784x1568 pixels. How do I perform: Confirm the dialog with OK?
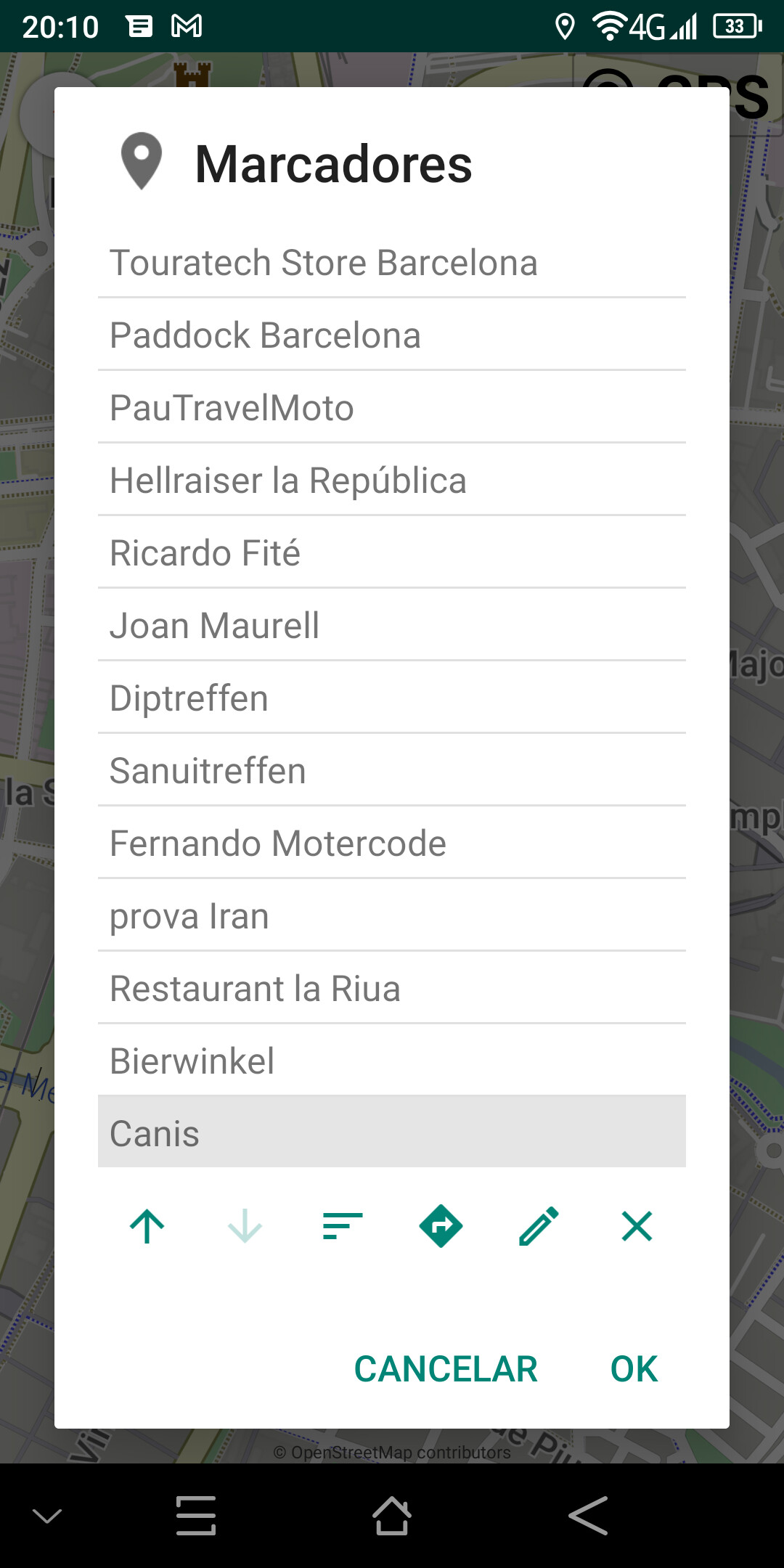[x=634, y=1369]
